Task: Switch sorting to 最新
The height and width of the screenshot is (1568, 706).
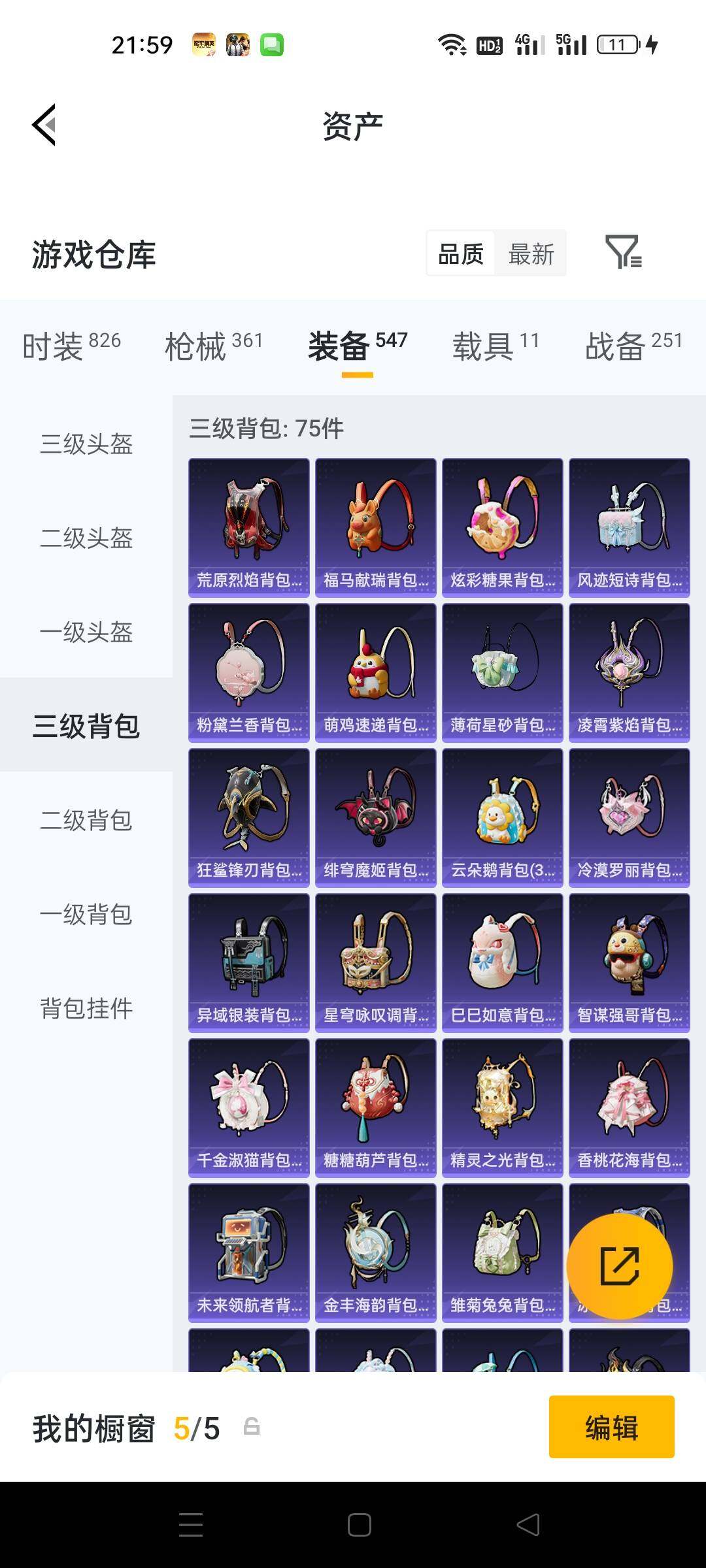Action: 531,253
